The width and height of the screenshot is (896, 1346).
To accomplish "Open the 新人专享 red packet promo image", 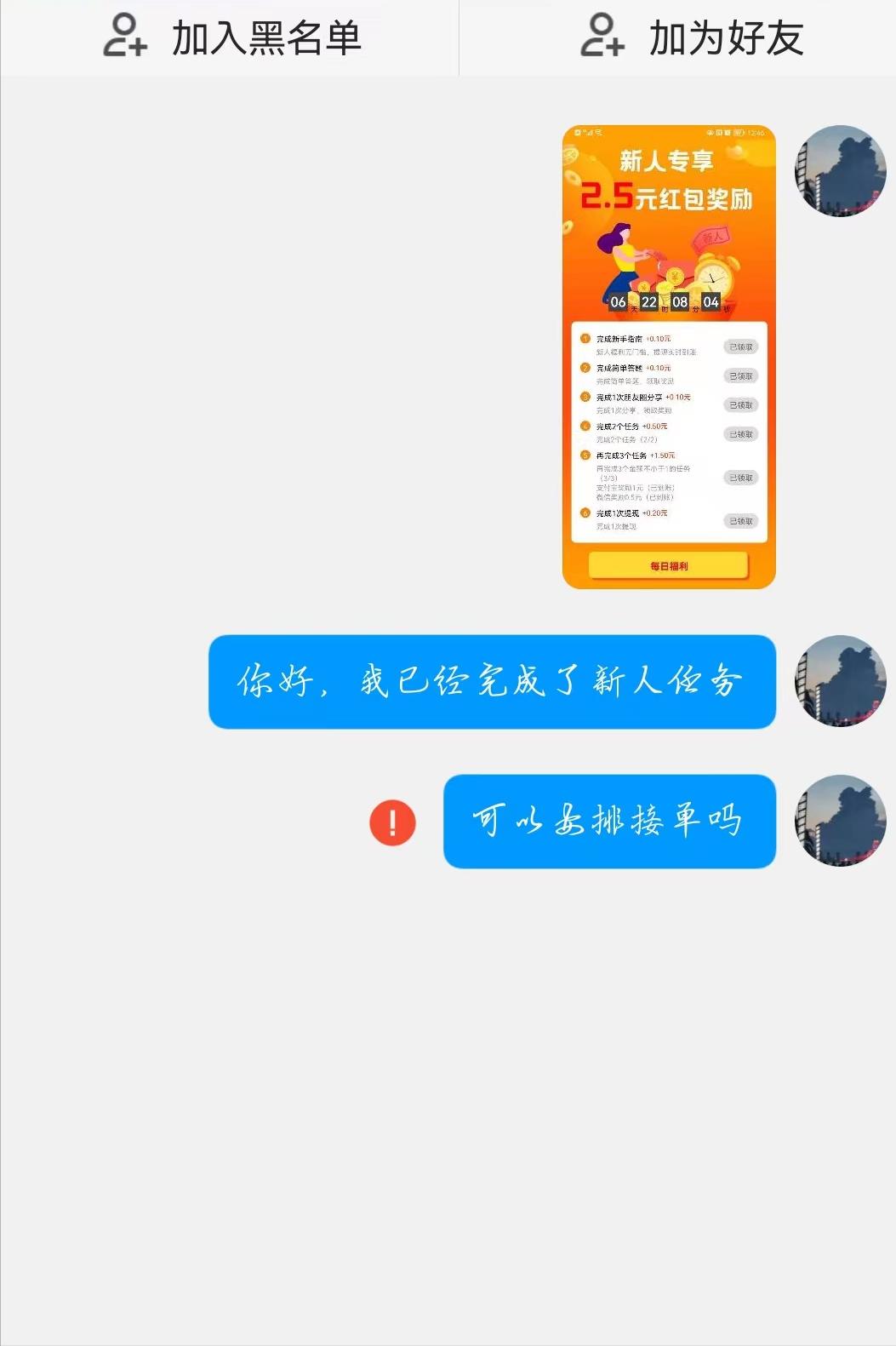I will [669, 355].
